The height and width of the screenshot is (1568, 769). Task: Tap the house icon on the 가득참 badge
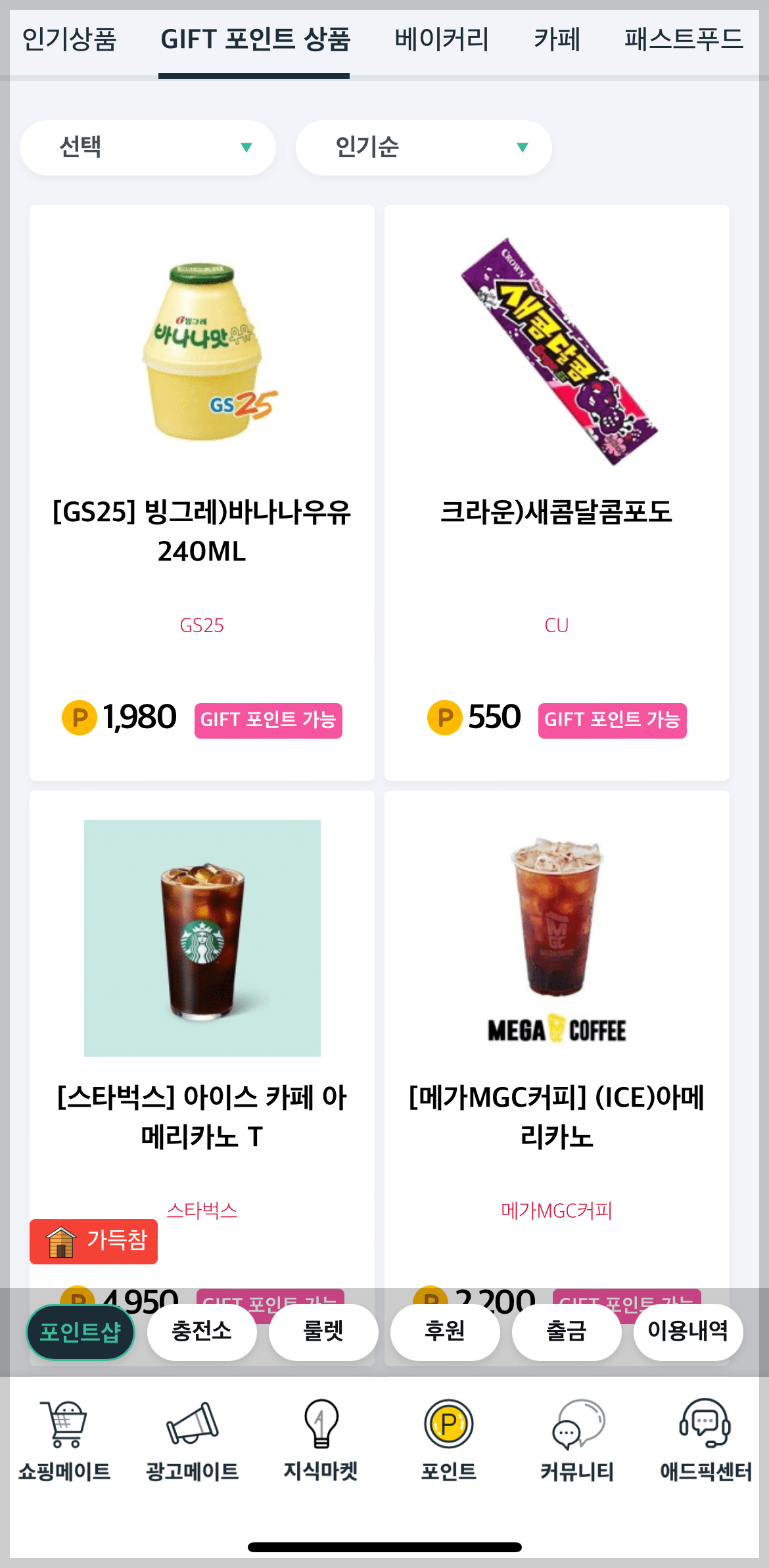click(x=62, y=1241)
